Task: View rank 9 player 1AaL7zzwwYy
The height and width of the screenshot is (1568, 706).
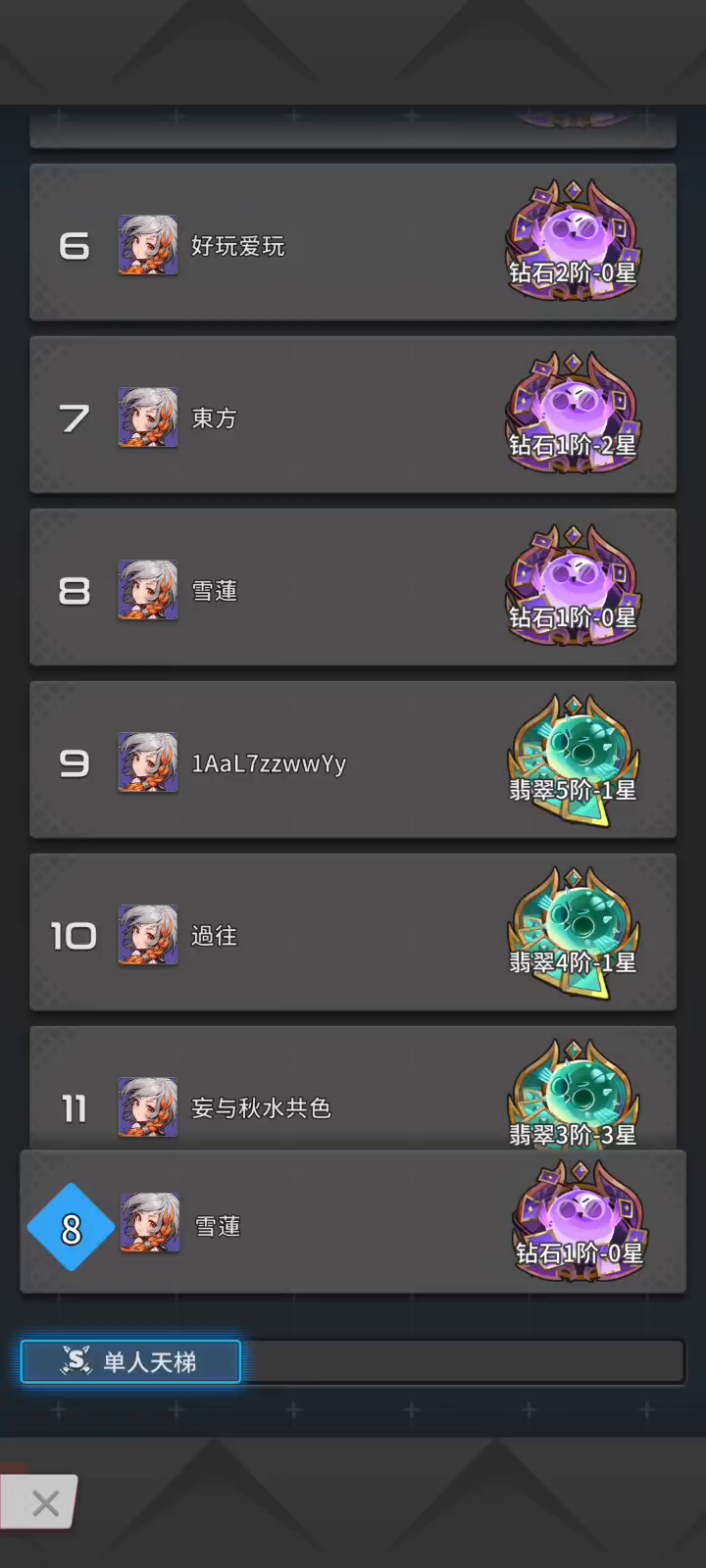Action: tap(353, 760)
